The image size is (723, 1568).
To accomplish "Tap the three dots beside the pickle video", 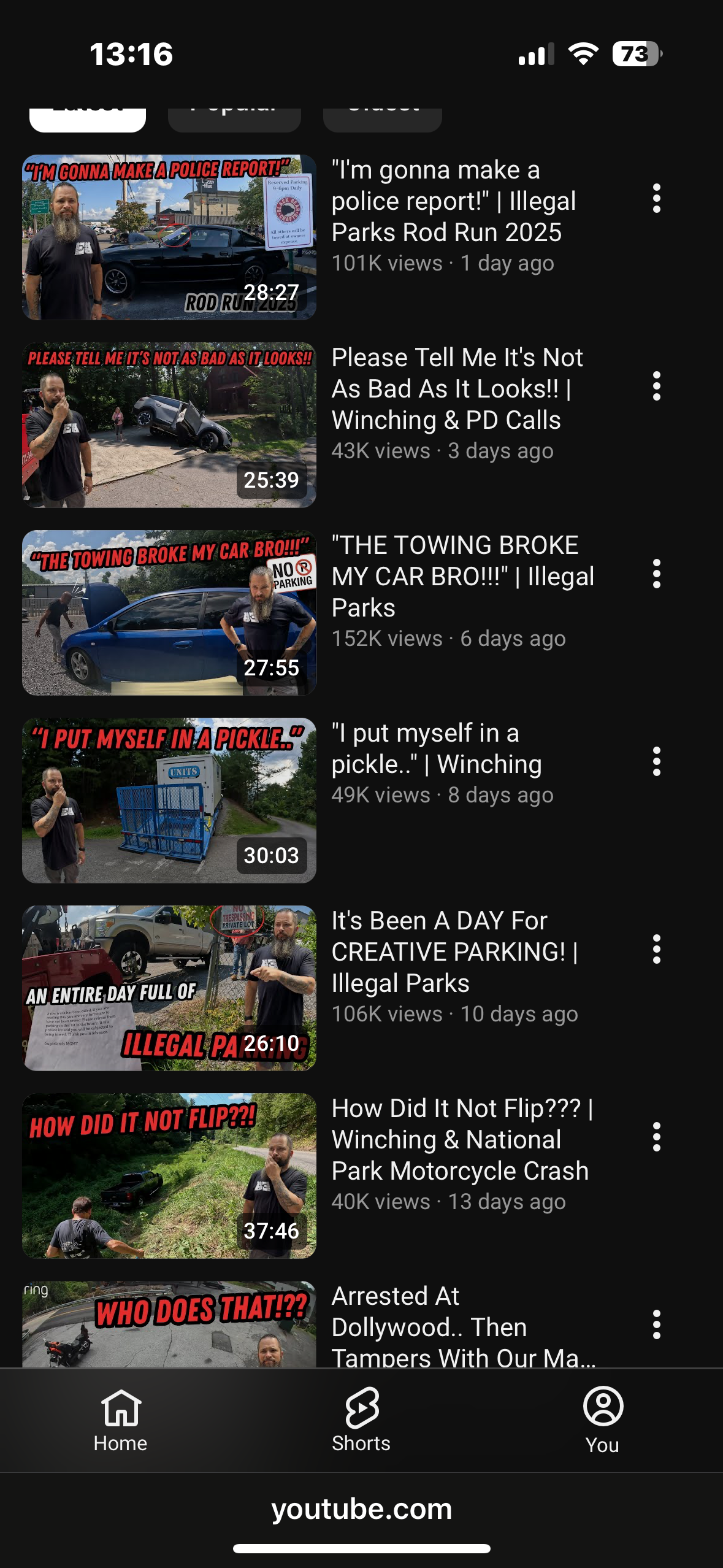I will pos(656,761).
